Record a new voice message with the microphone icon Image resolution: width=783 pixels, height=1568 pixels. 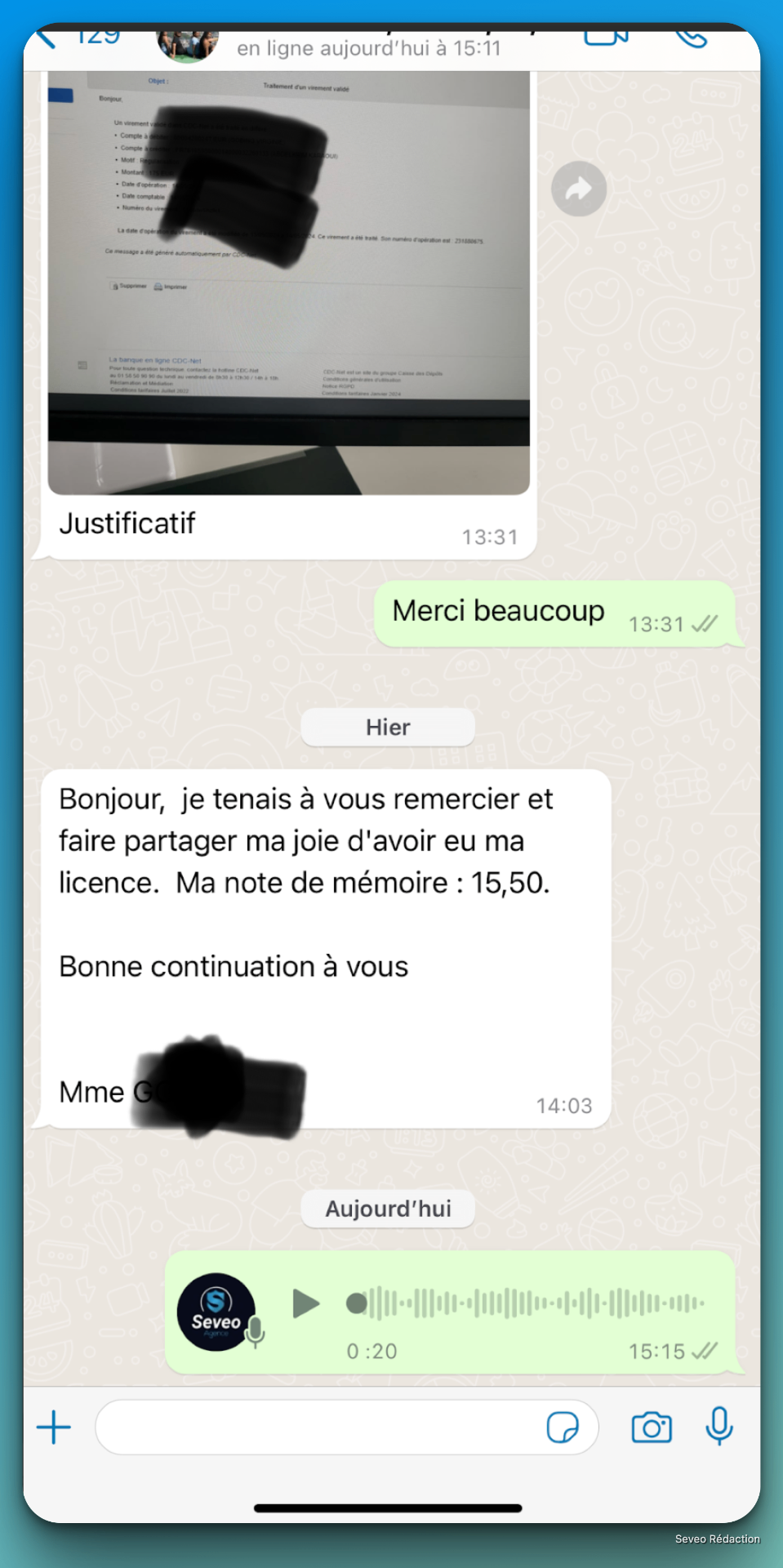tap(719, 1428)
